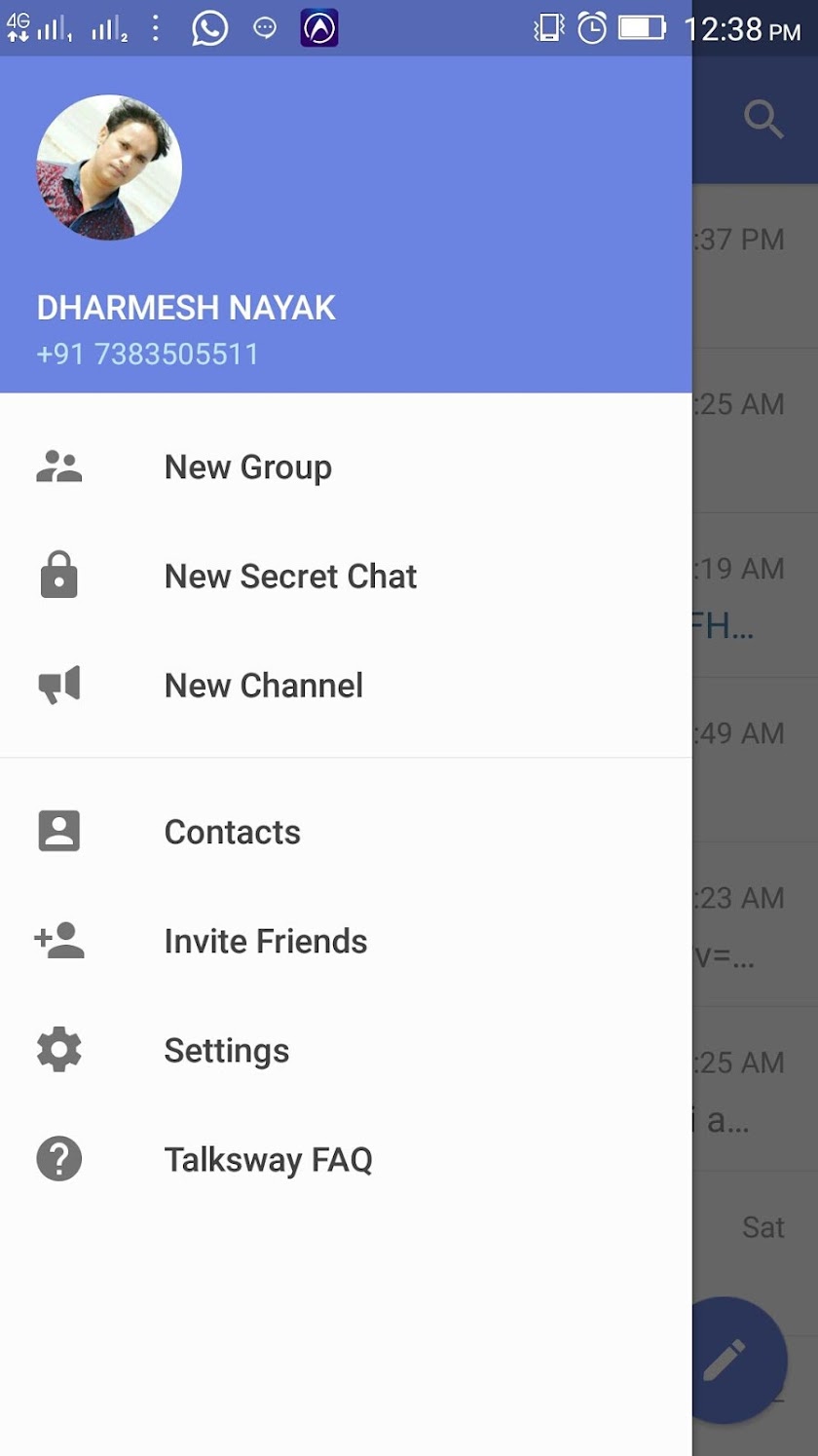The height and width of the screenshot is (1456, 818).
Task: Tap the search magnifier icon
Action: (x=763, y=121)
